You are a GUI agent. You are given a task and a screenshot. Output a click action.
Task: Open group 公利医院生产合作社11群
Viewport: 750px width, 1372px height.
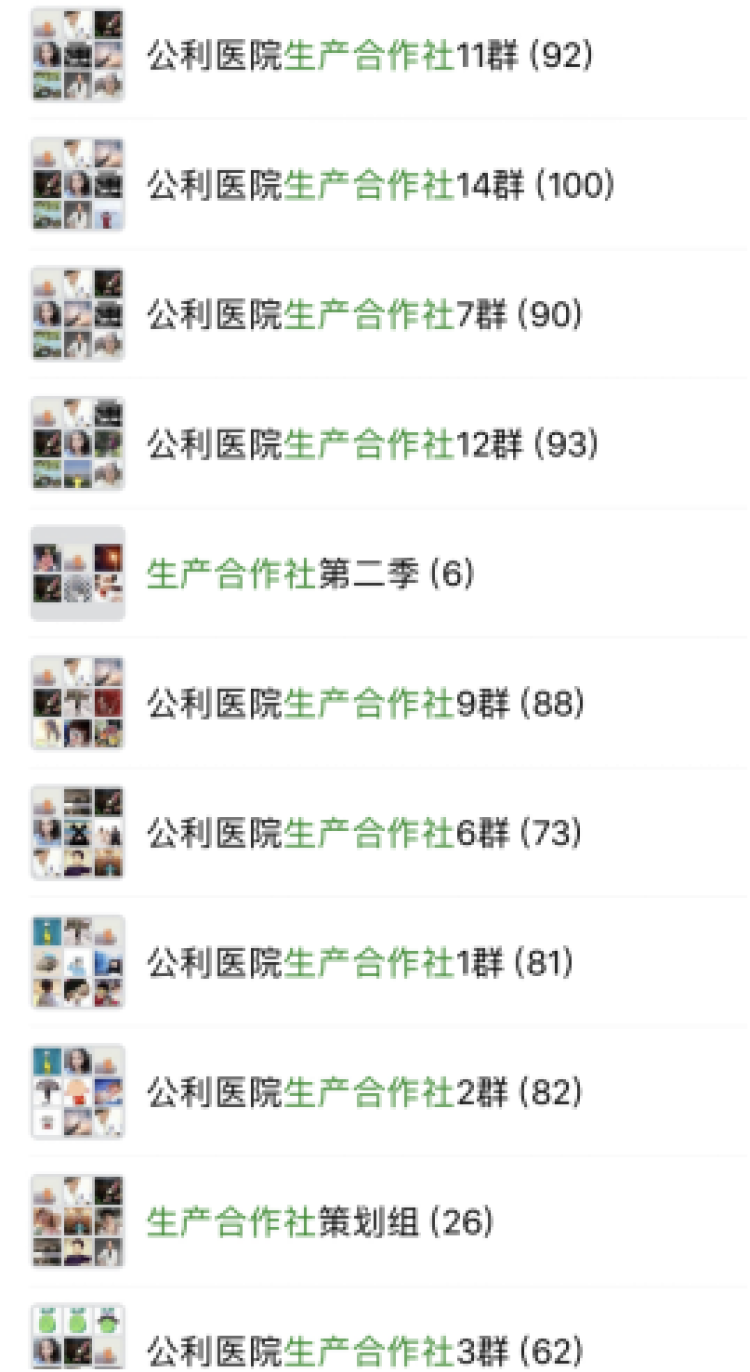coord(370,56)
